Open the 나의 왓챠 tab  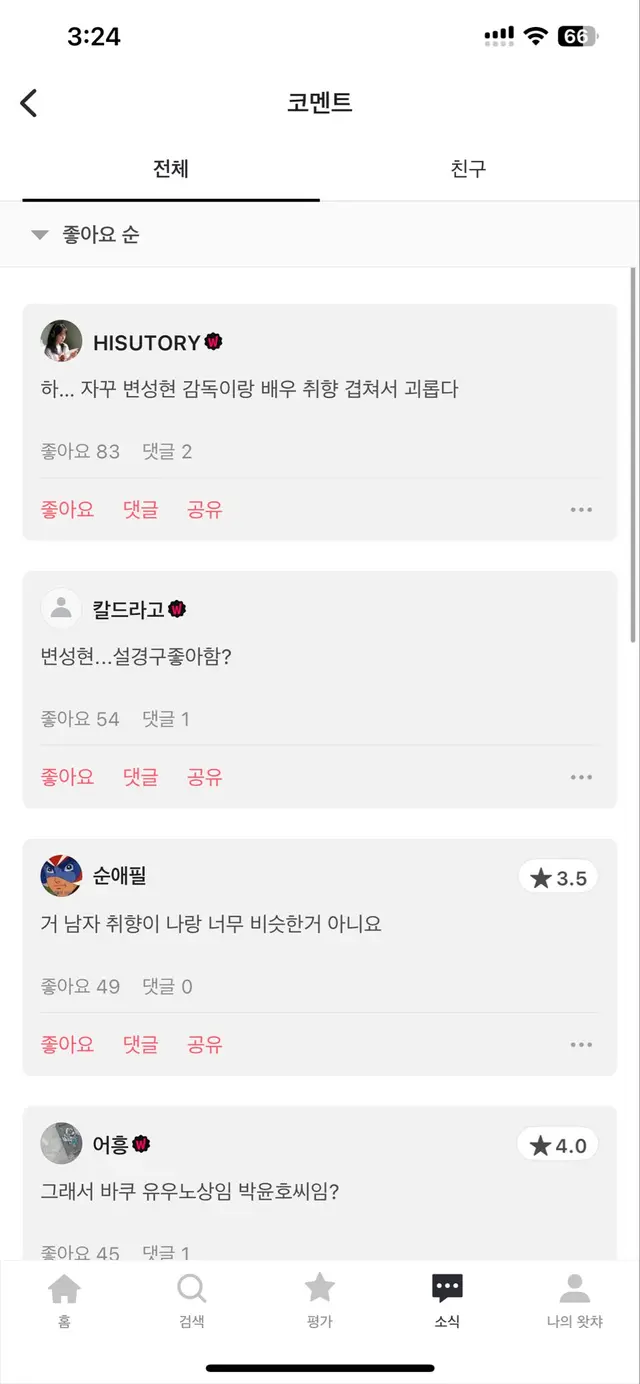(574, 1299)
